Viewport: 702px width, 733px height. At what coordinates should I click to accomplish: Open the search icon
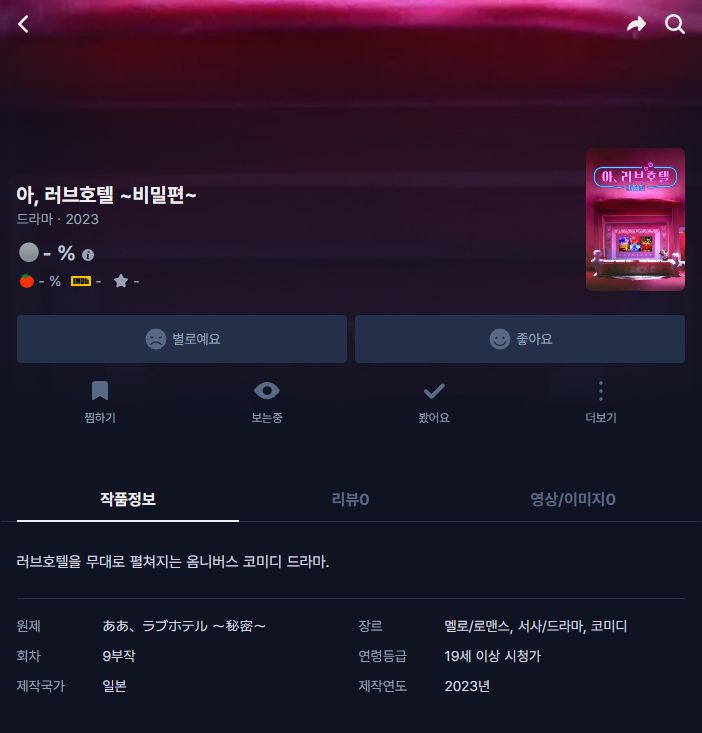pyautogui.click(x=675, y=25)
